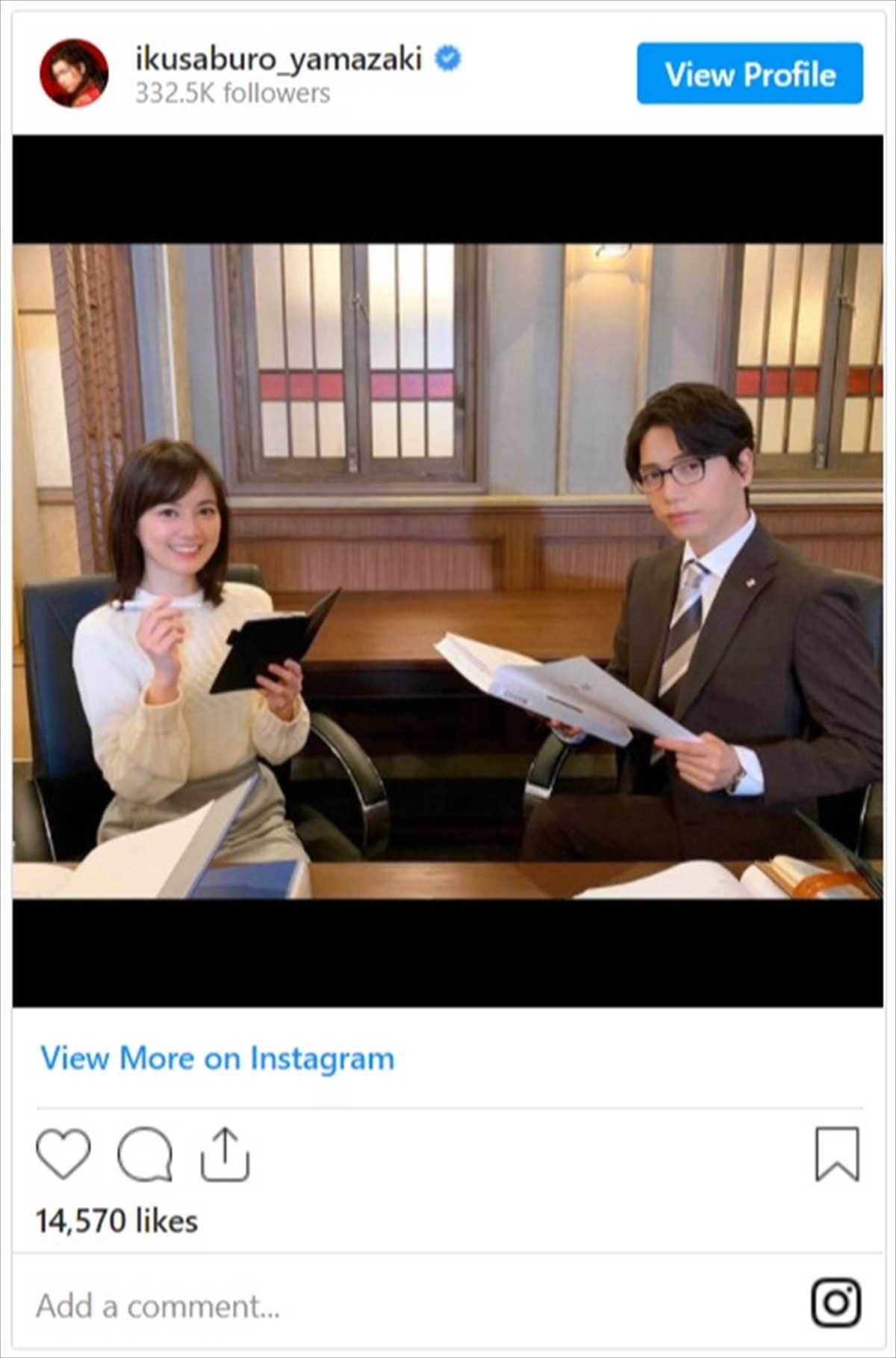Open ikusaburo_yamazaki's profile picture
896x1358 pixels.
(x=74, y=73)
